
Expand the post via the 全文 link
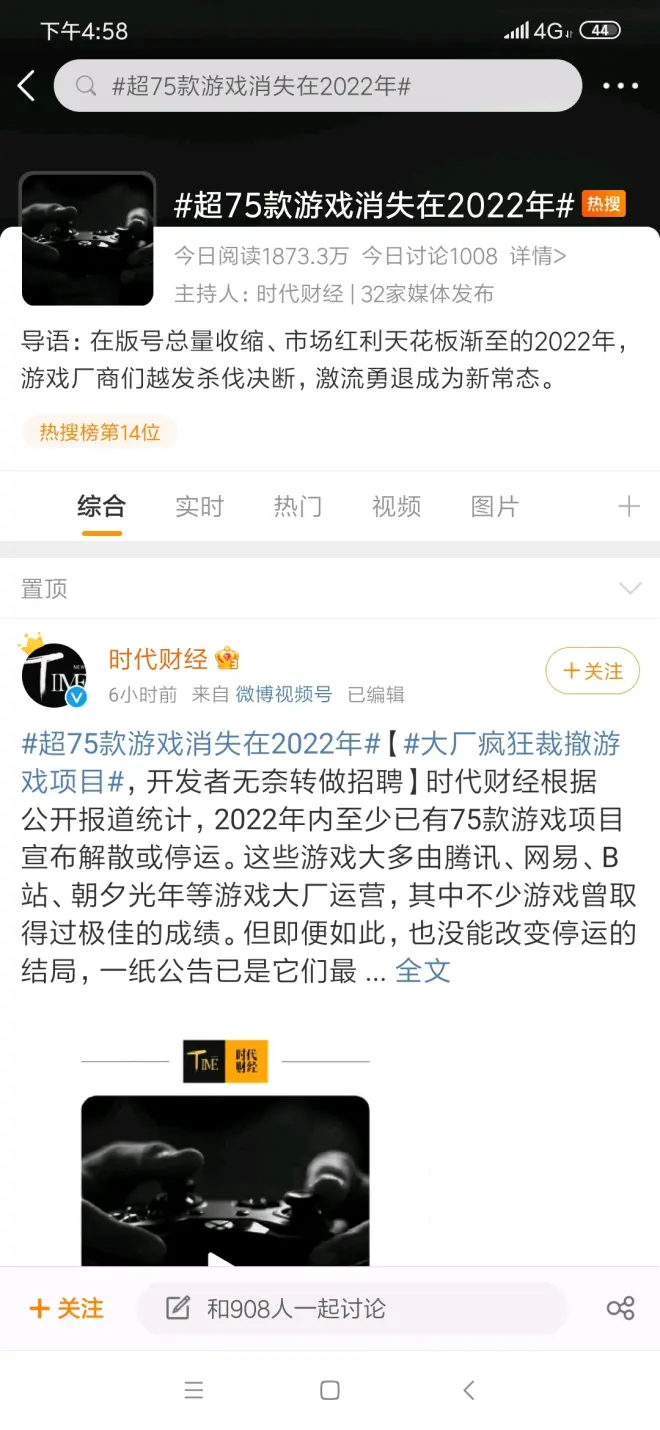[x=422, y=970]
